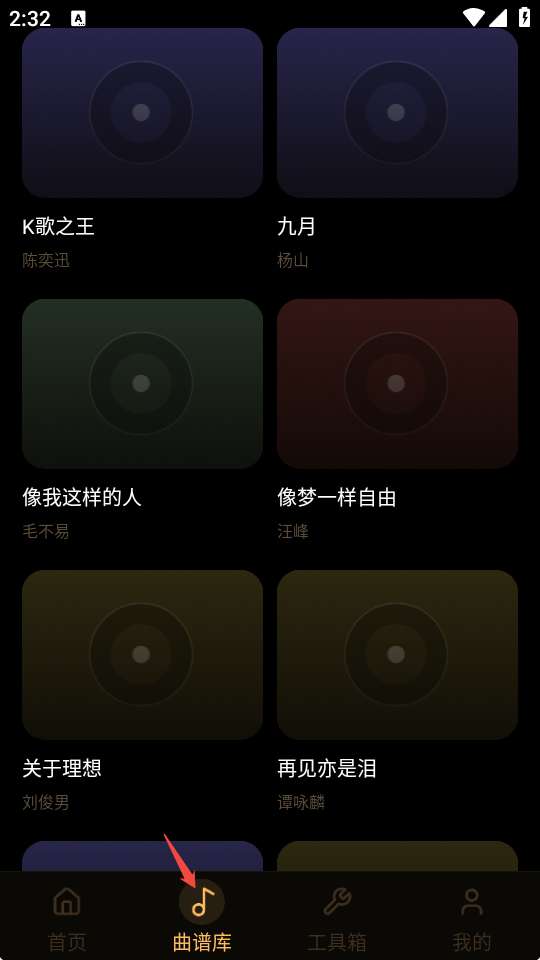Switch to the 我的 tab
This screenshot has height=960, width=540.
pyautogui.click(x=472, y=918)
